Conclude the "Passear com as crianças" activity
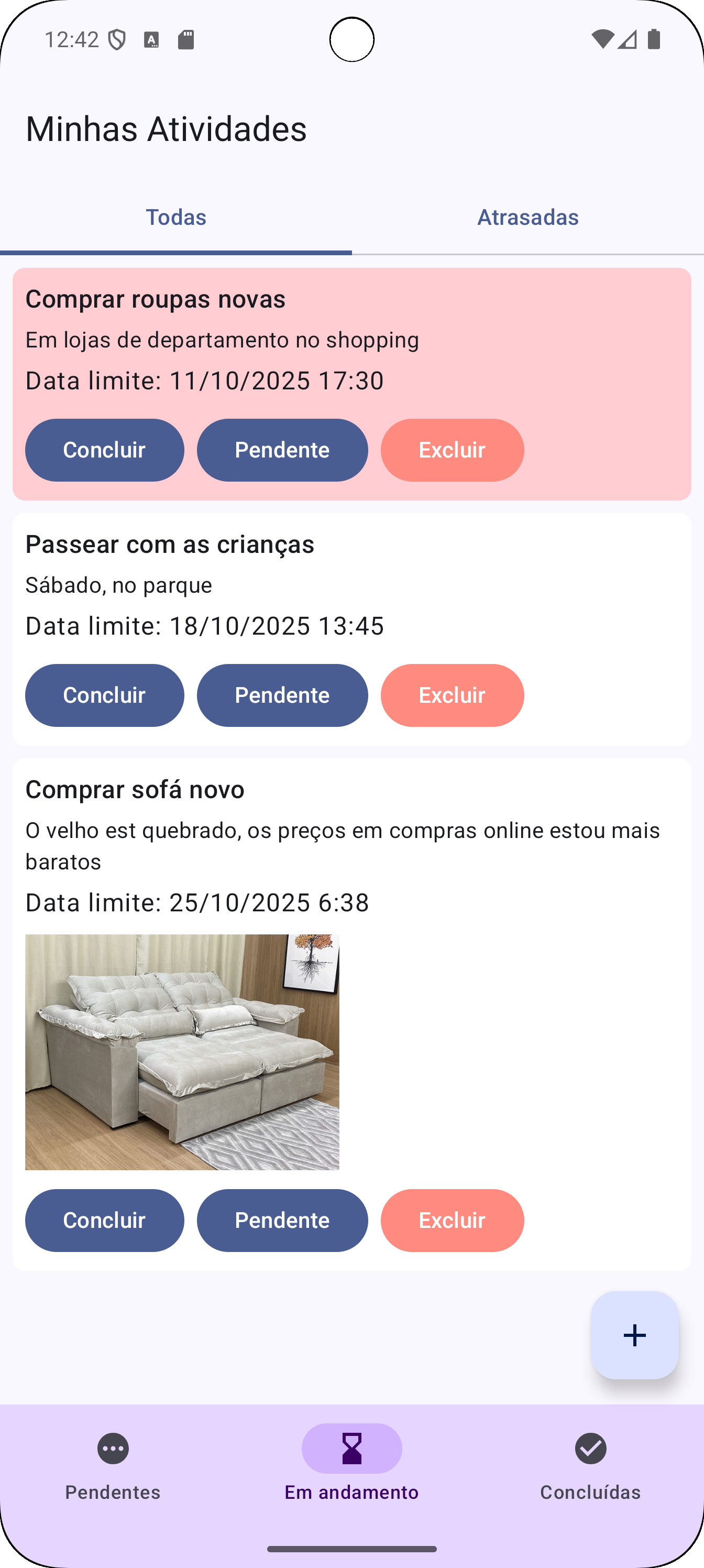Screen dimensions: 704x1568 [104, 695]
